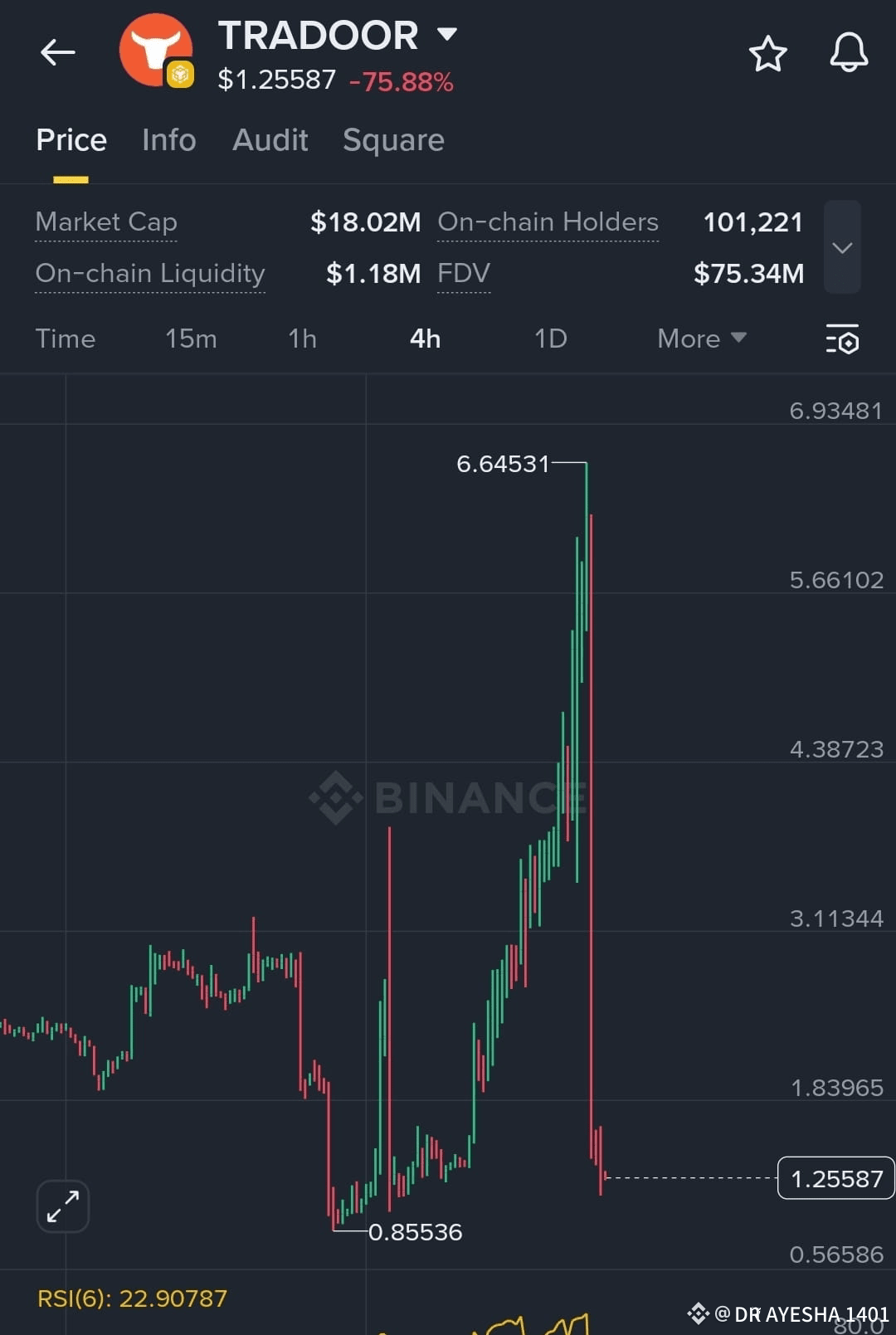Open the More timeframe dropdown

point(699,339)
